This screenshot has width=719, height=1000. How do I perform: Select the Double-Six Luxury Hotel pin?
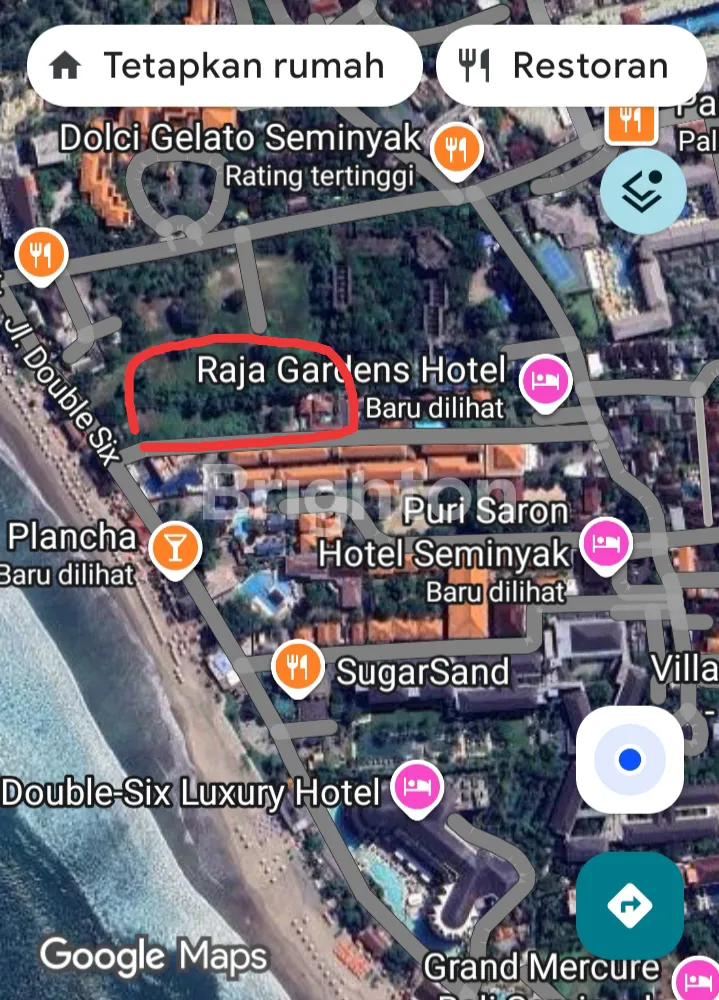click(x=417, y=787)
